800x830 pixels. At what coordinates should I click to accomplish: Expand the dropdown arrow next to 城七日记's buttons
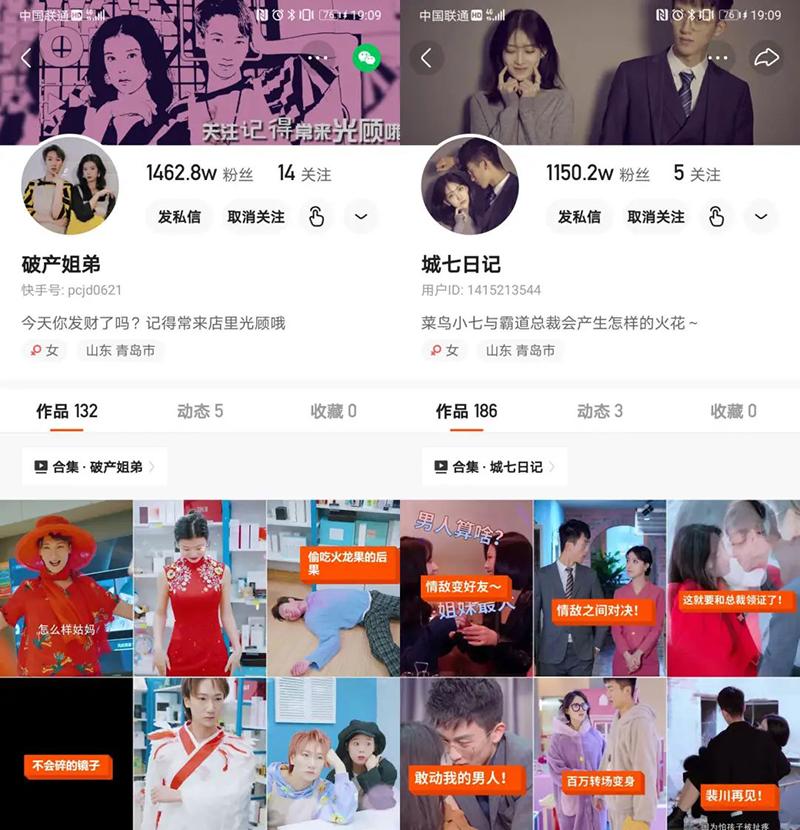761,217
